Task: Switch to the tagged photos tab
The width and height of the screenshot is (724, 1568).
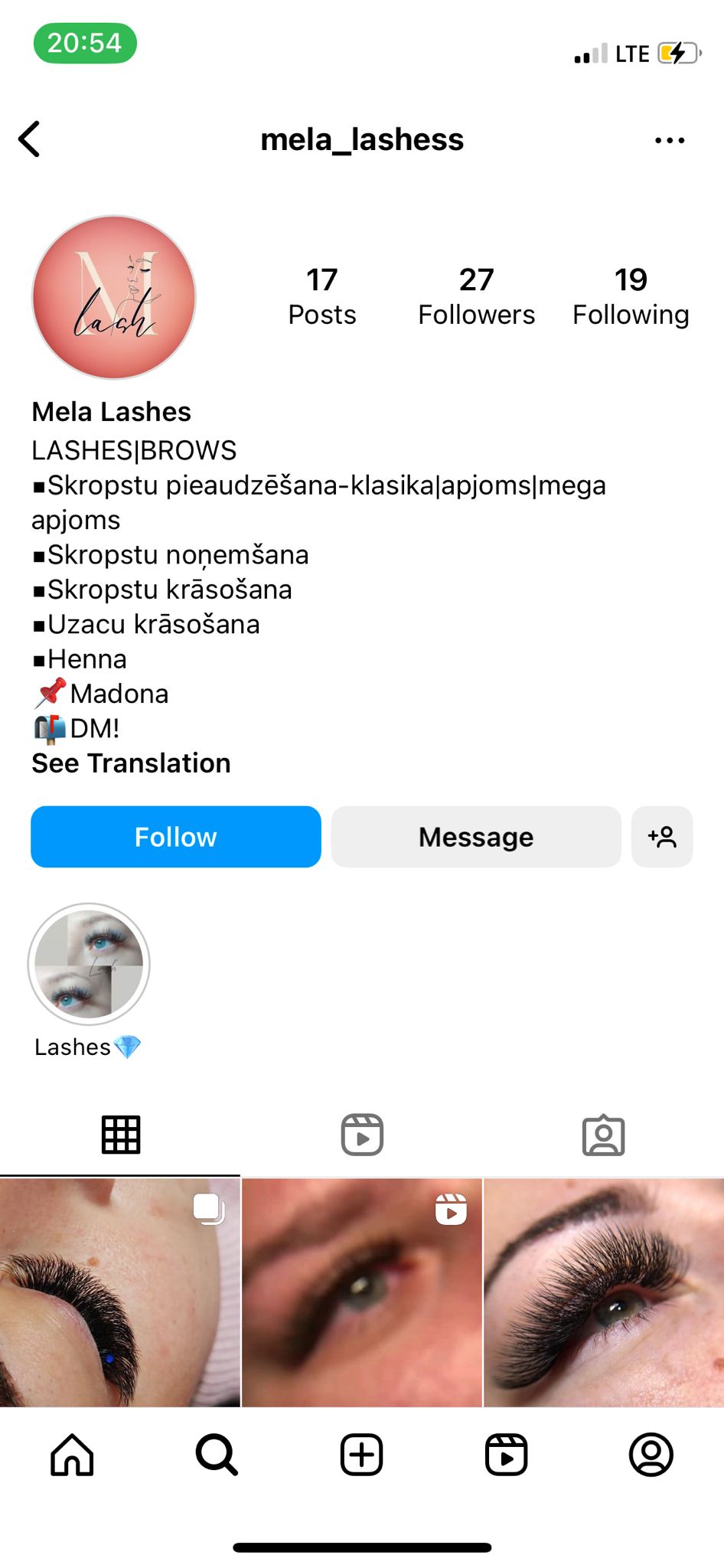Action: pos(603,1135)
